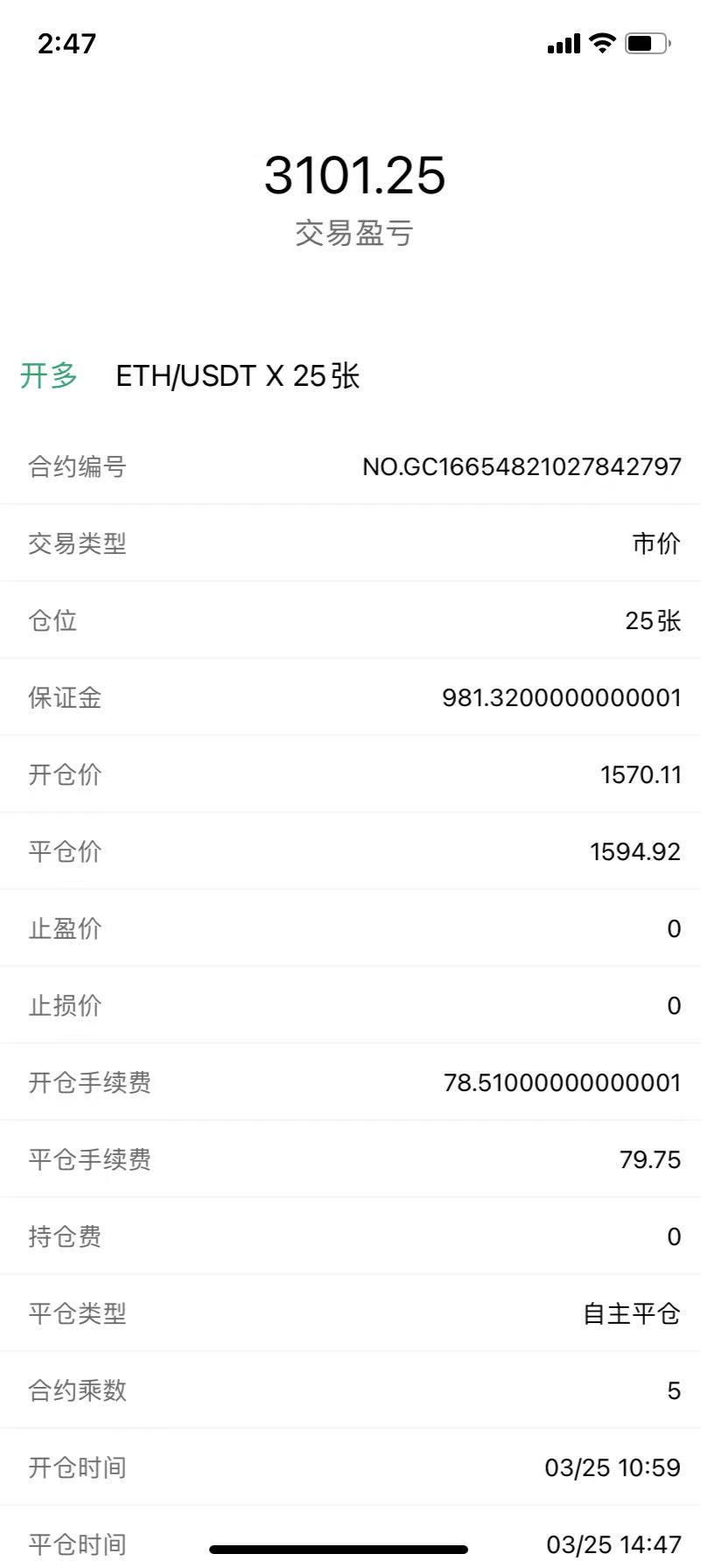
Task: Toggle the 止损价 stop-loss setting
Action: click(x=350, y=1004)
